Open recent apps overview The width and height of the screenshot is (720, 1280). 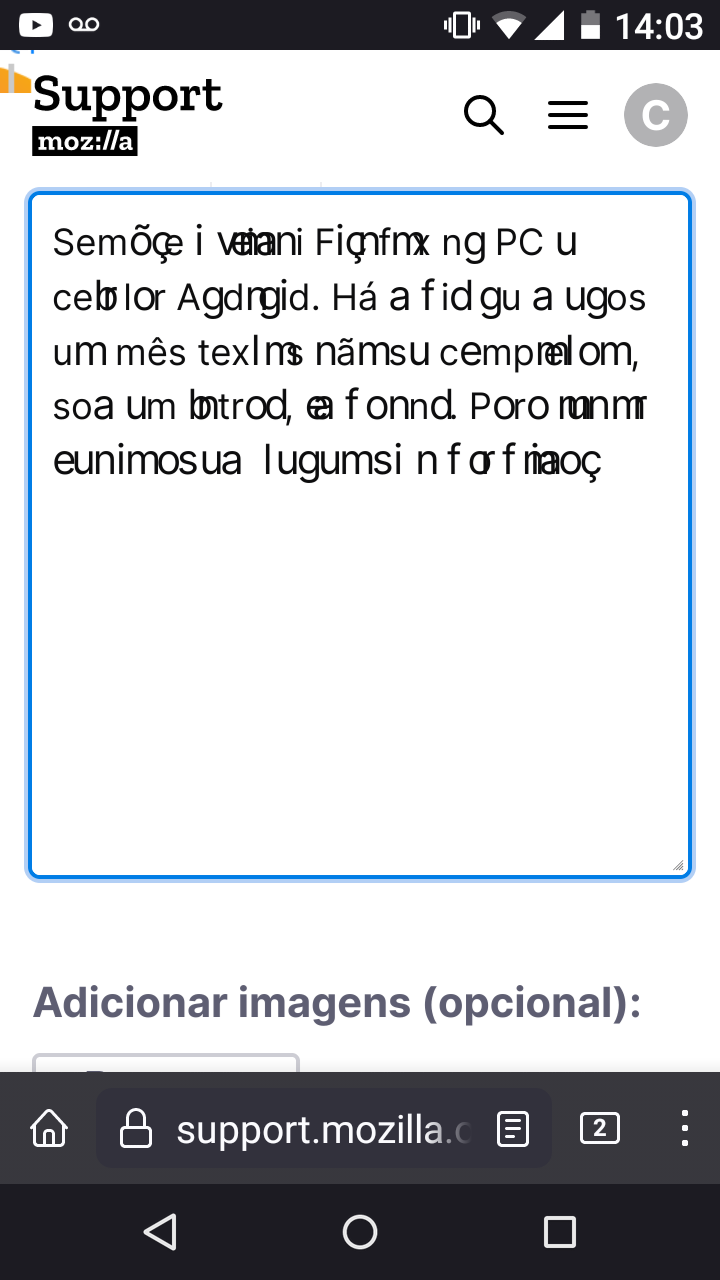coord(560,1232)
